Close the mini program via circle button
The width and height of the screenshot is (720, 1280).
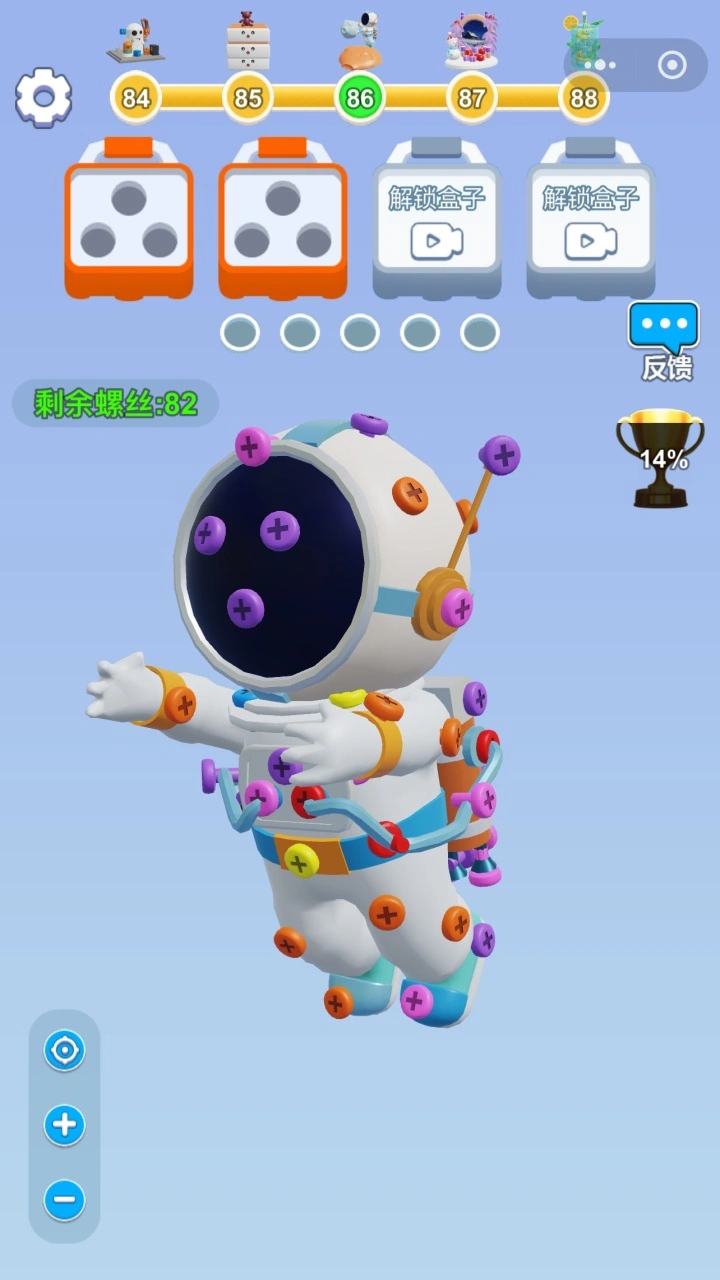(672, 66)
